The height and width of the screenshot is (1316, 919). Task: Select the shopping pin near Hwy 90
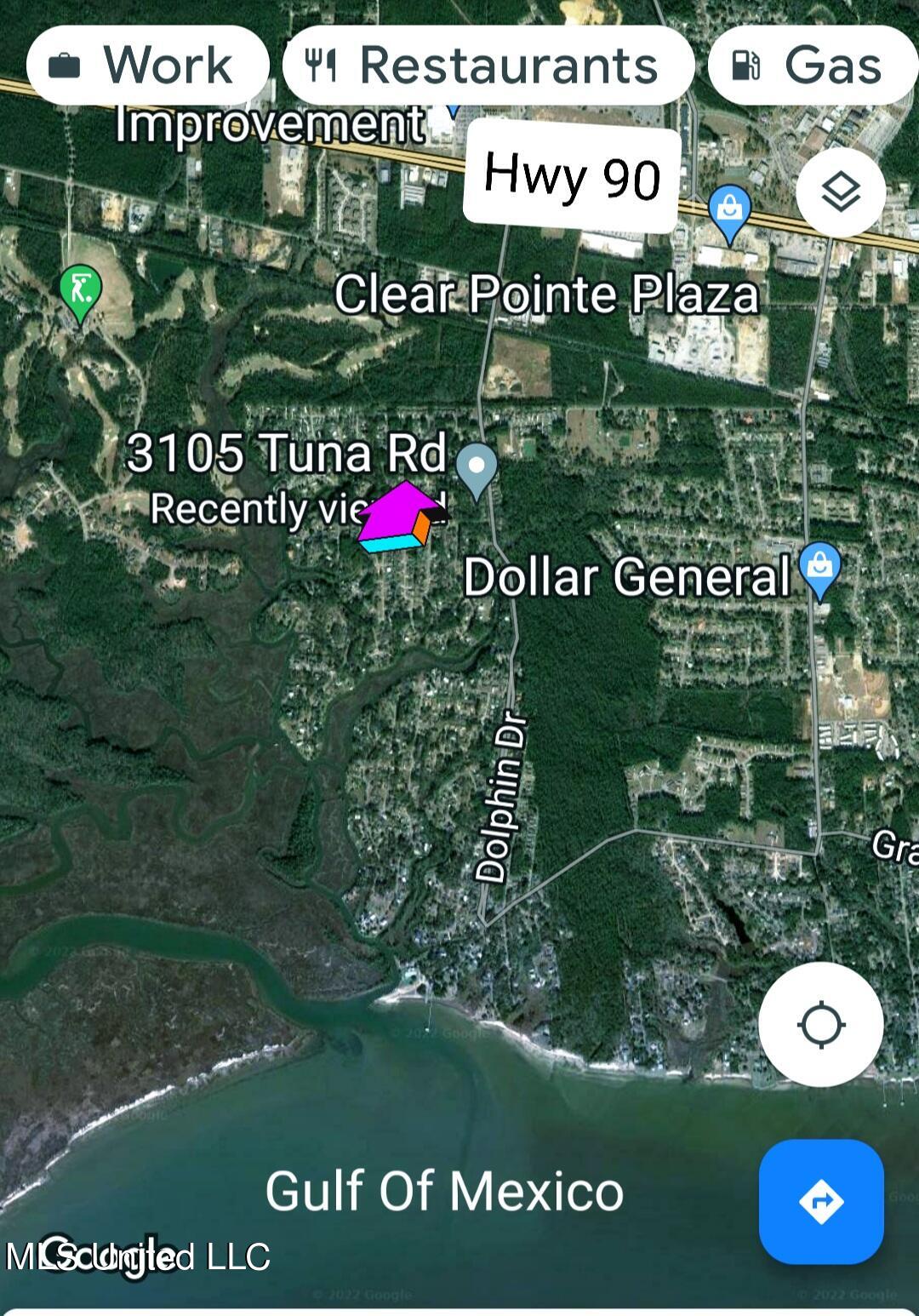point(728,207)
